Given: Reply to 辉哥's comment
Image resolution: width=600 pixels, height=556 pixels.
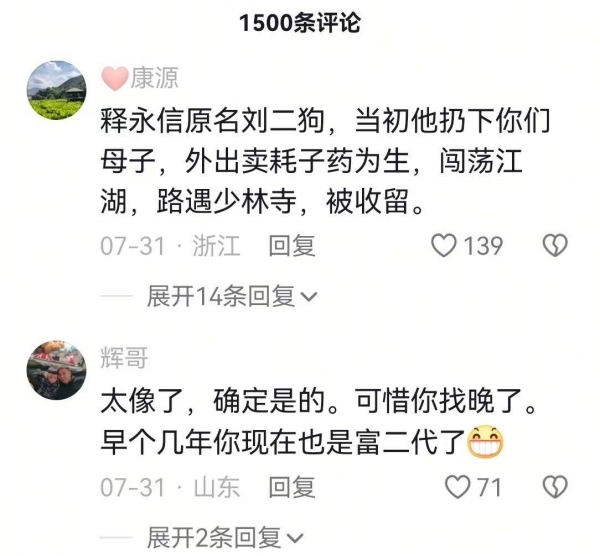Looking at the screenshot, I should tap(292, 487).
